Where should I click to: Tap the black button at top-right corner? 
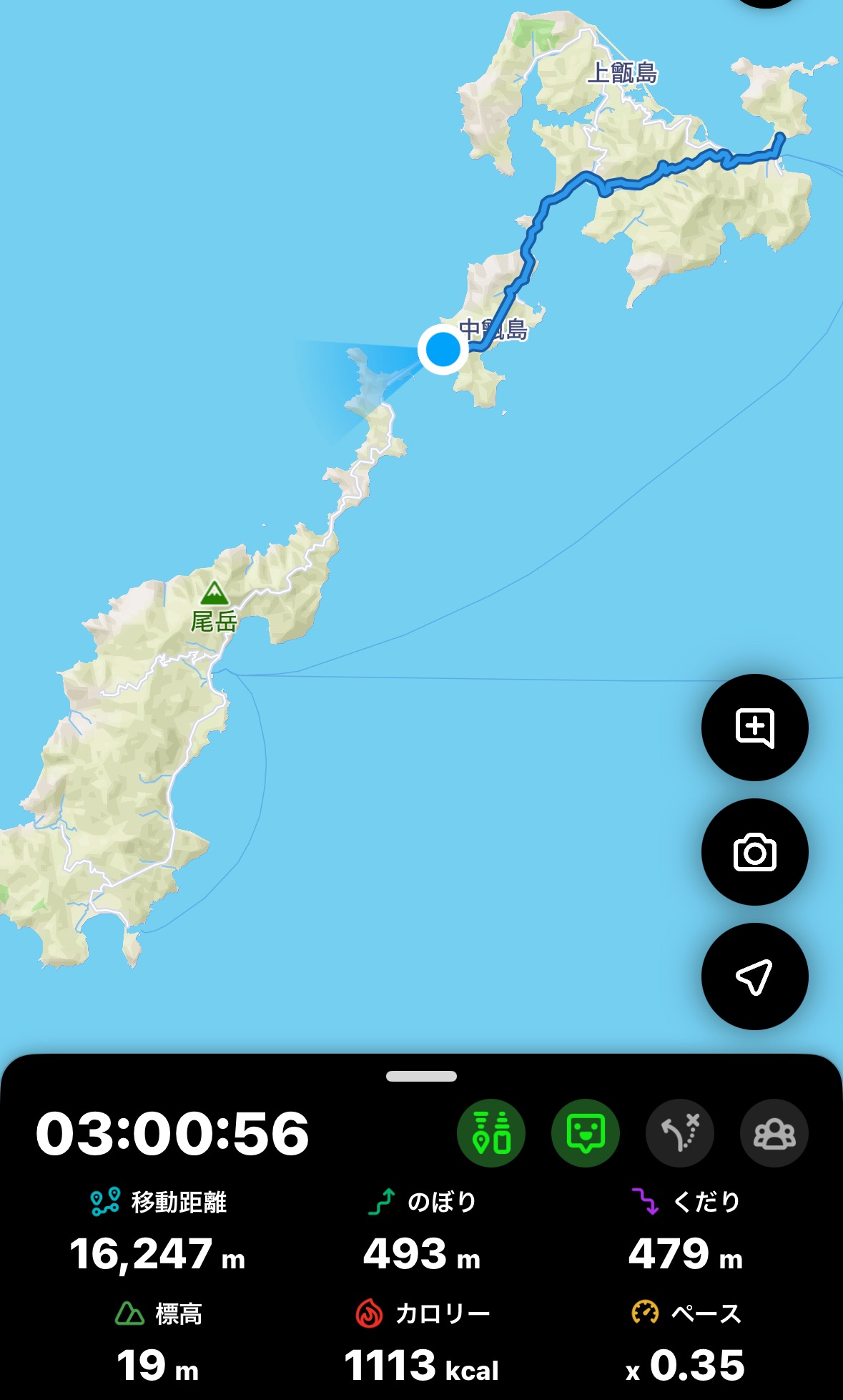click(769, 2)
